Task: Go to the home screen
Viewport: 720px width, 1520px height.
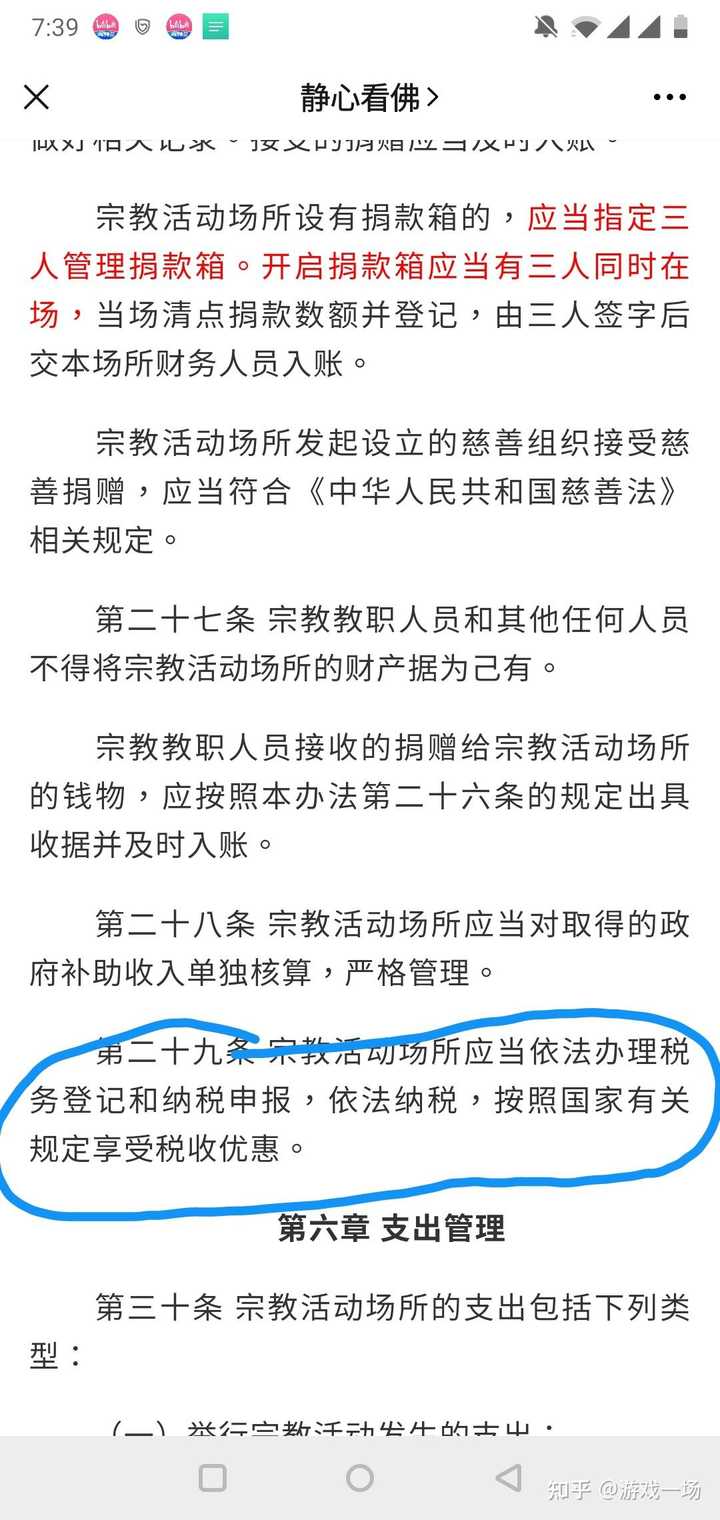Action: [x=360, y=1478]
